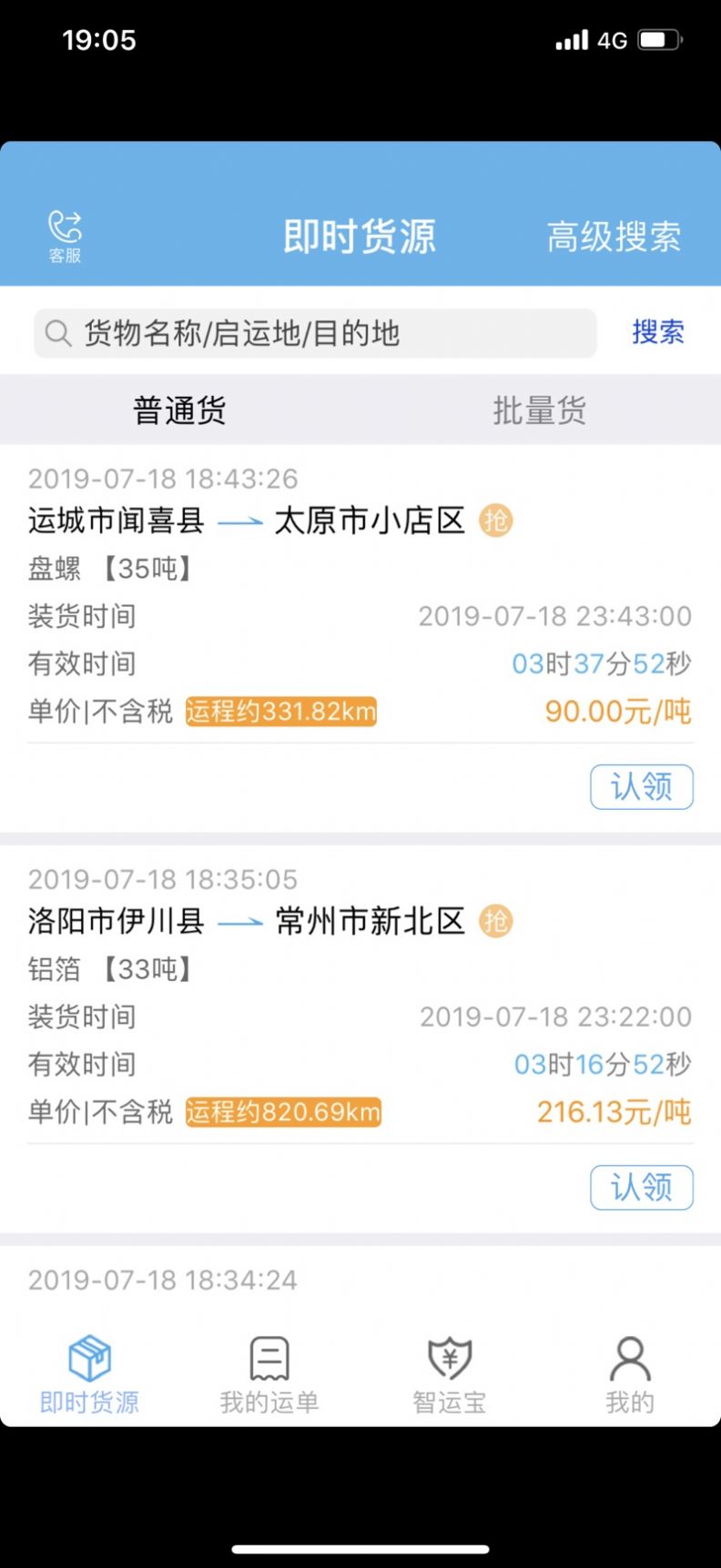721x1568 pixels.
Task: Tap the 抢 badge on the 常州市新北区 order
Action: 497,922
